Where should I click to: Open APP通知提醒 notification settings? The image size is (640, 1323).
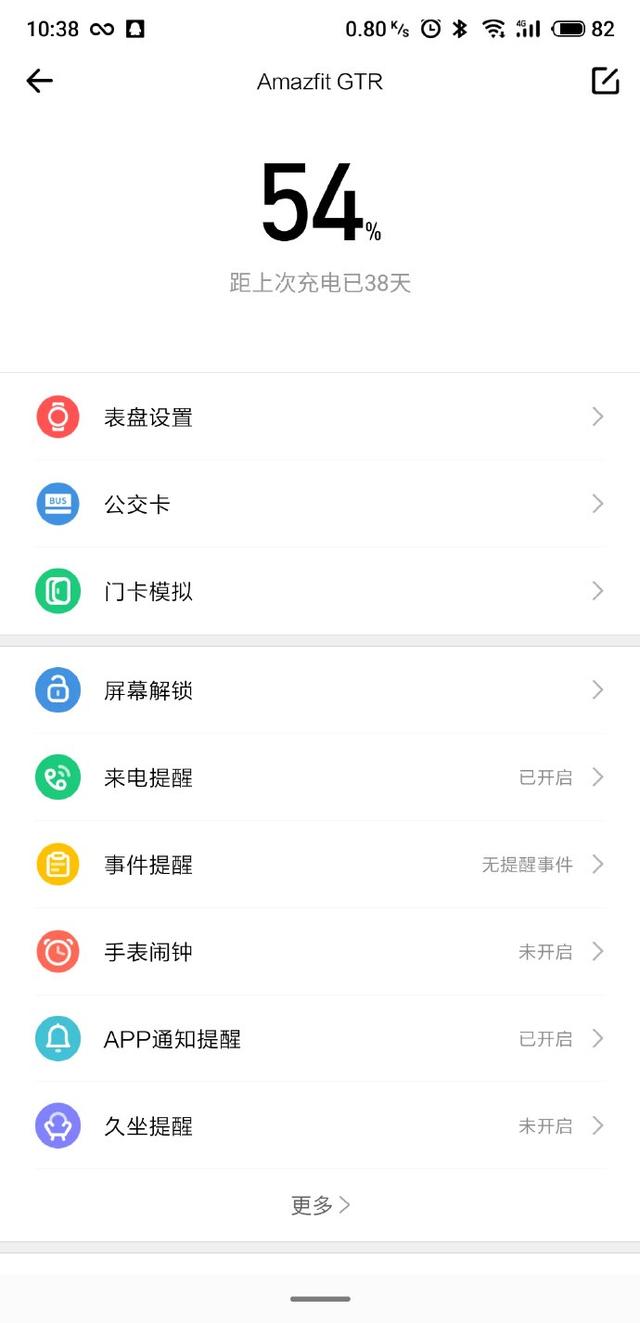click(x=320, y=1039)
